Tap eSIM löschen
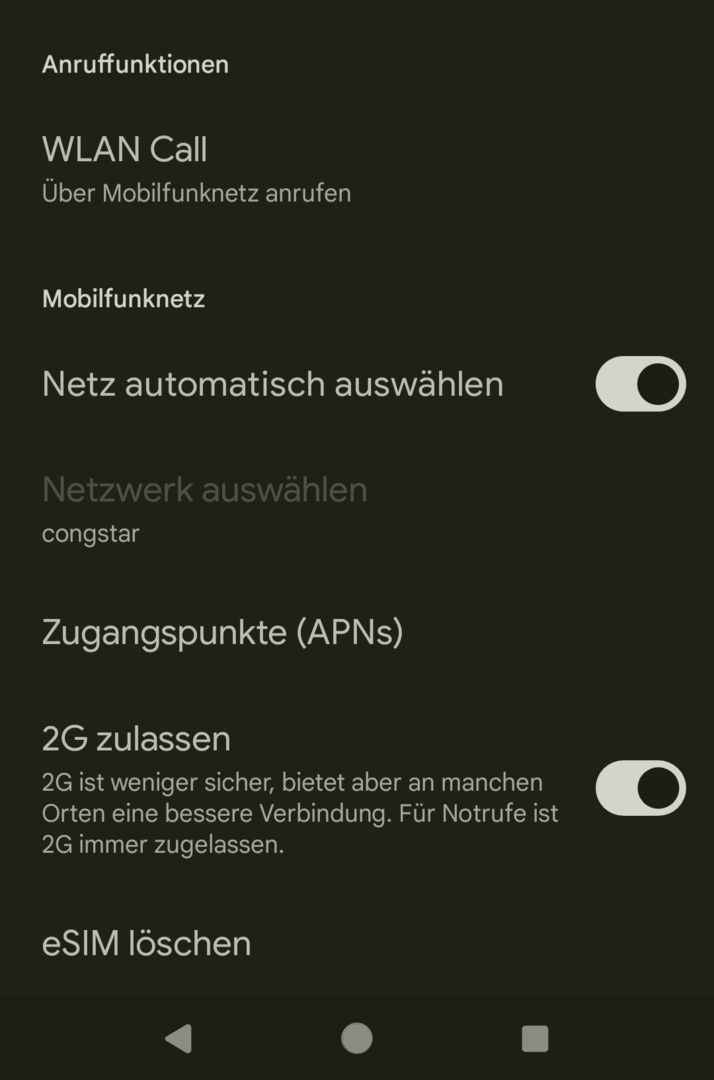 147,943
